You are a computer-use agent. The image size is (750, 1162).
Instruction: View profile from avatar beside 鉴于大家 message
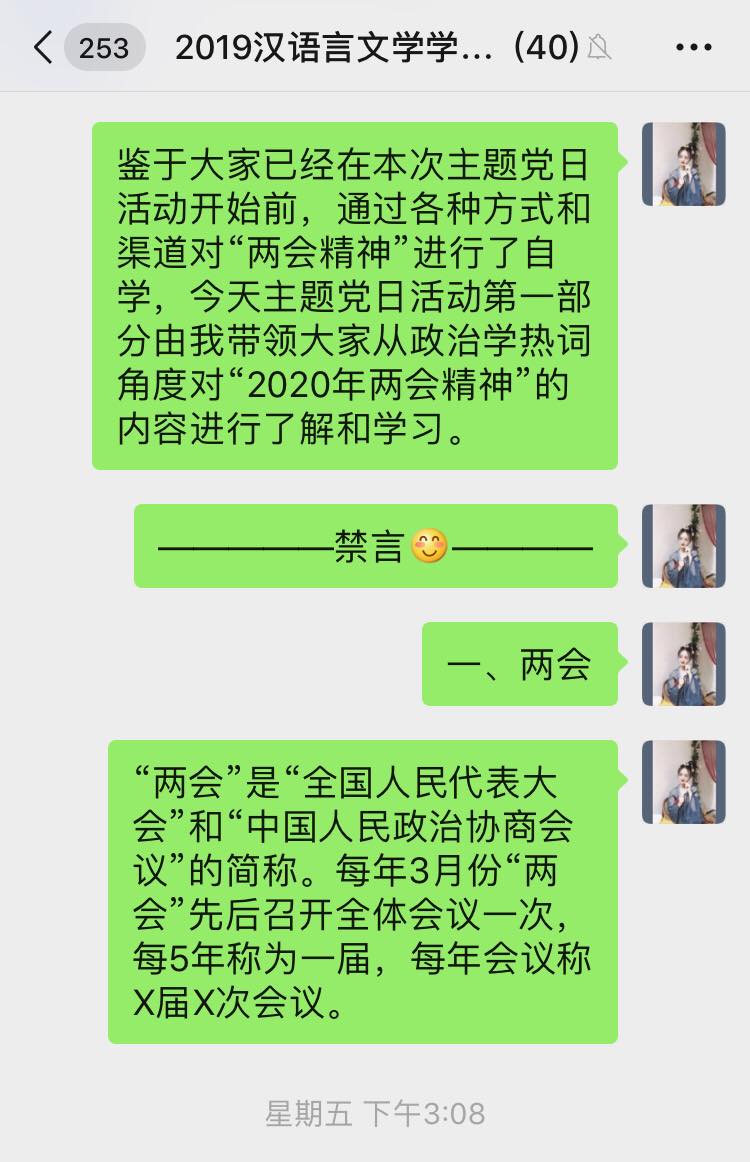pyautogui.click(x=683, y=164)
